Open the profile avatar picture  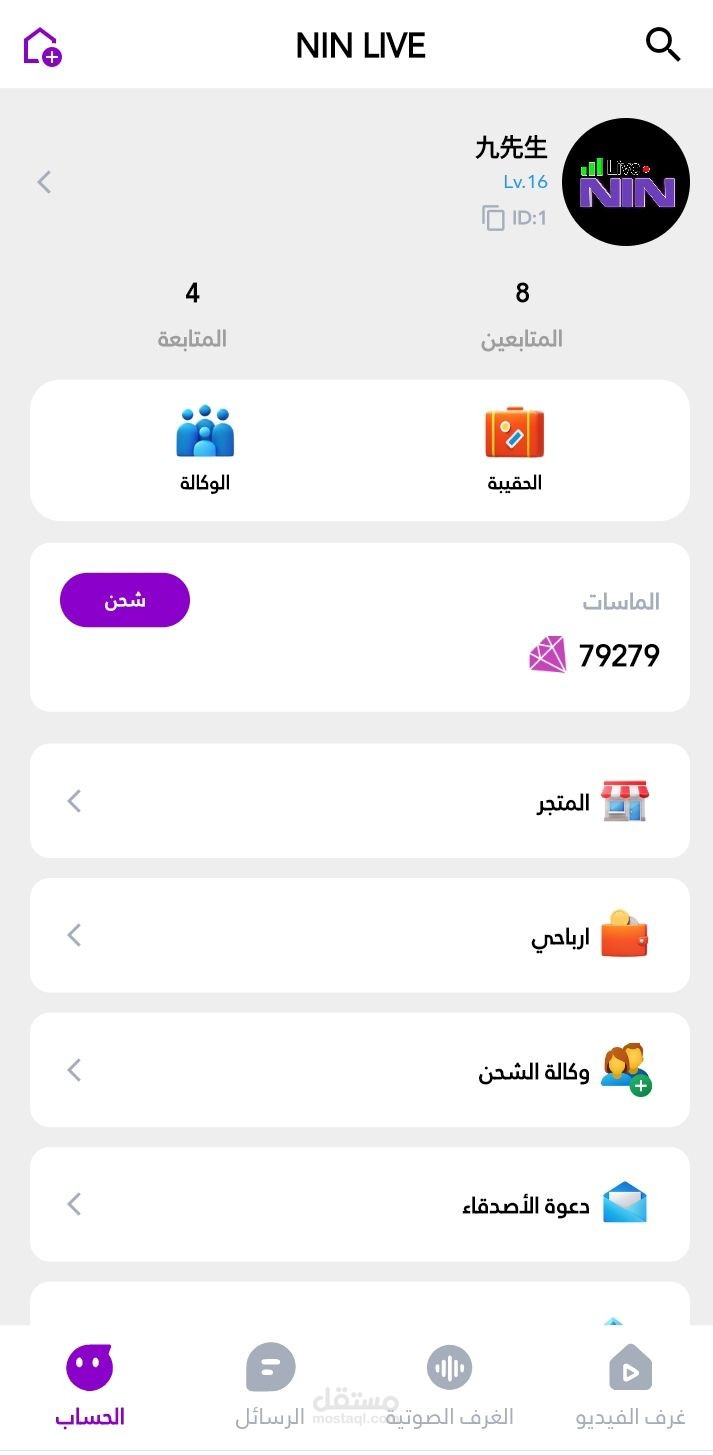(x=626, y=182)
